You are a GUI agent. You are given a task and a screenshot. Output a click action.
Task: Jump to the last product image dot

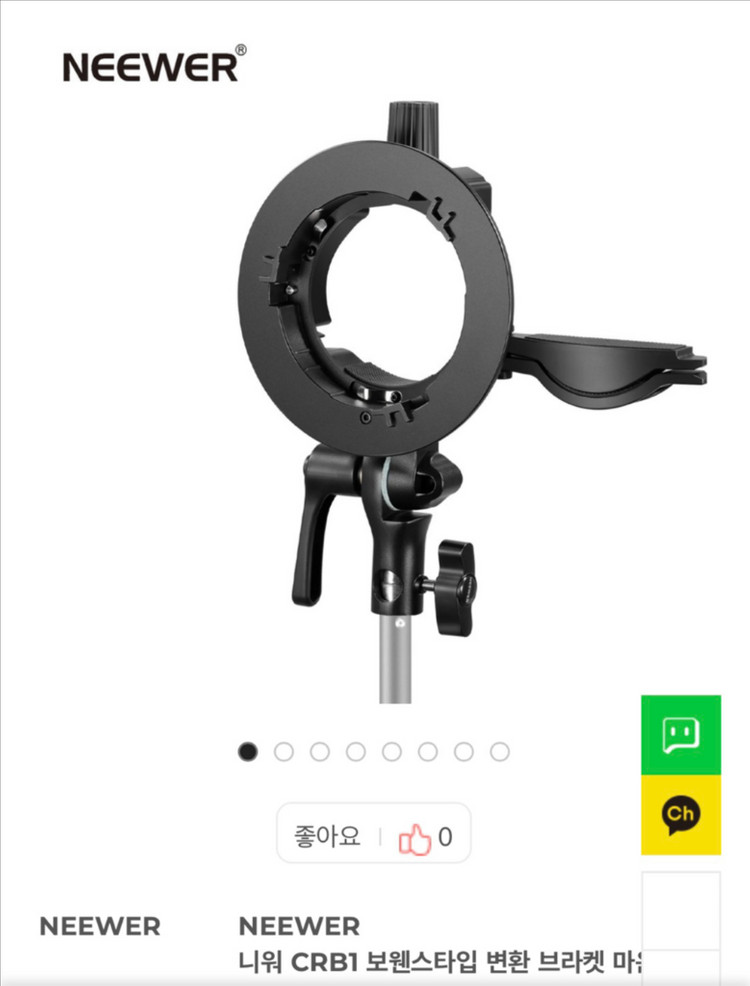500,752
